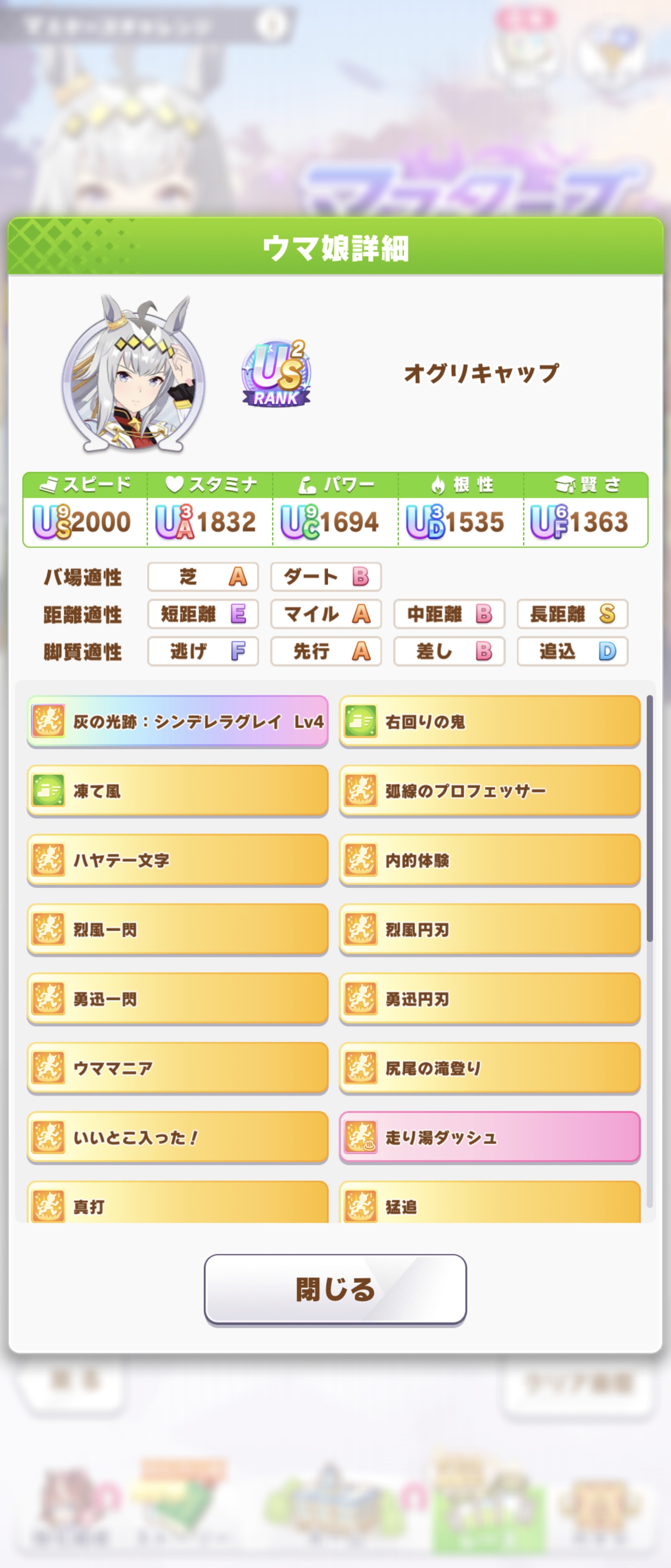The width and height of the screenshot is (671, 1568).
Task: Open the 烈風一閃 skill
Action: (178, 929)
